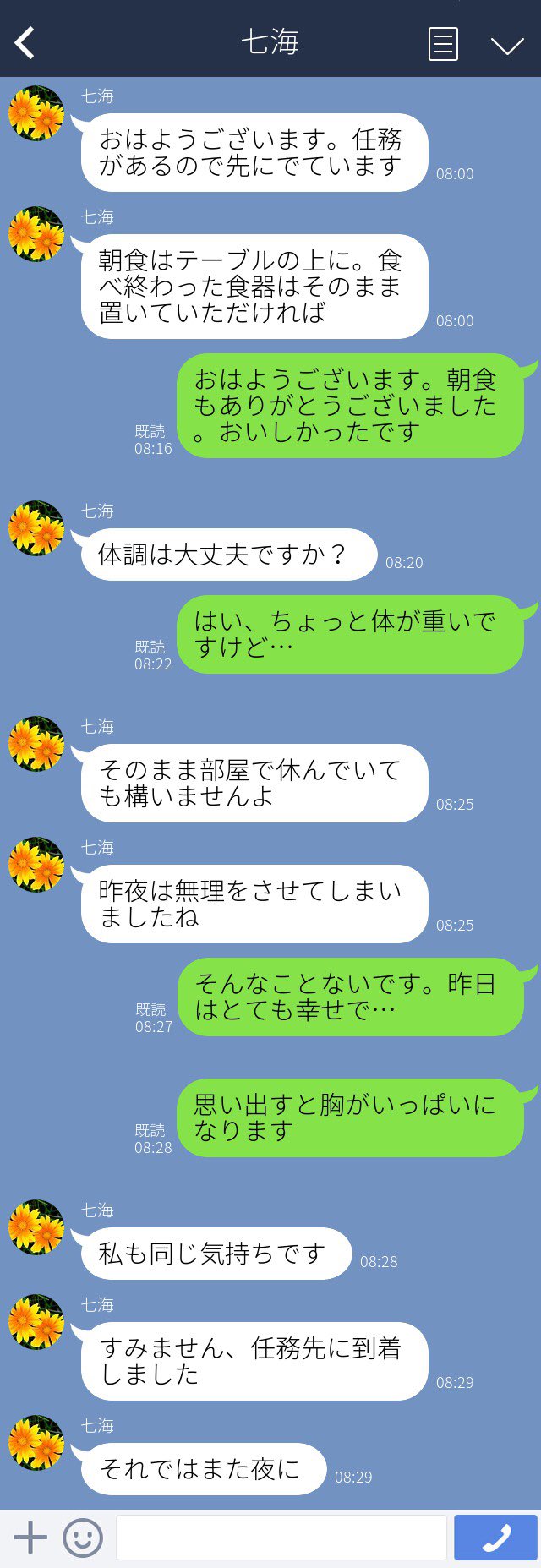Go back from the 七海 chat
541x1568 pixels.
(x=25, y=42)
